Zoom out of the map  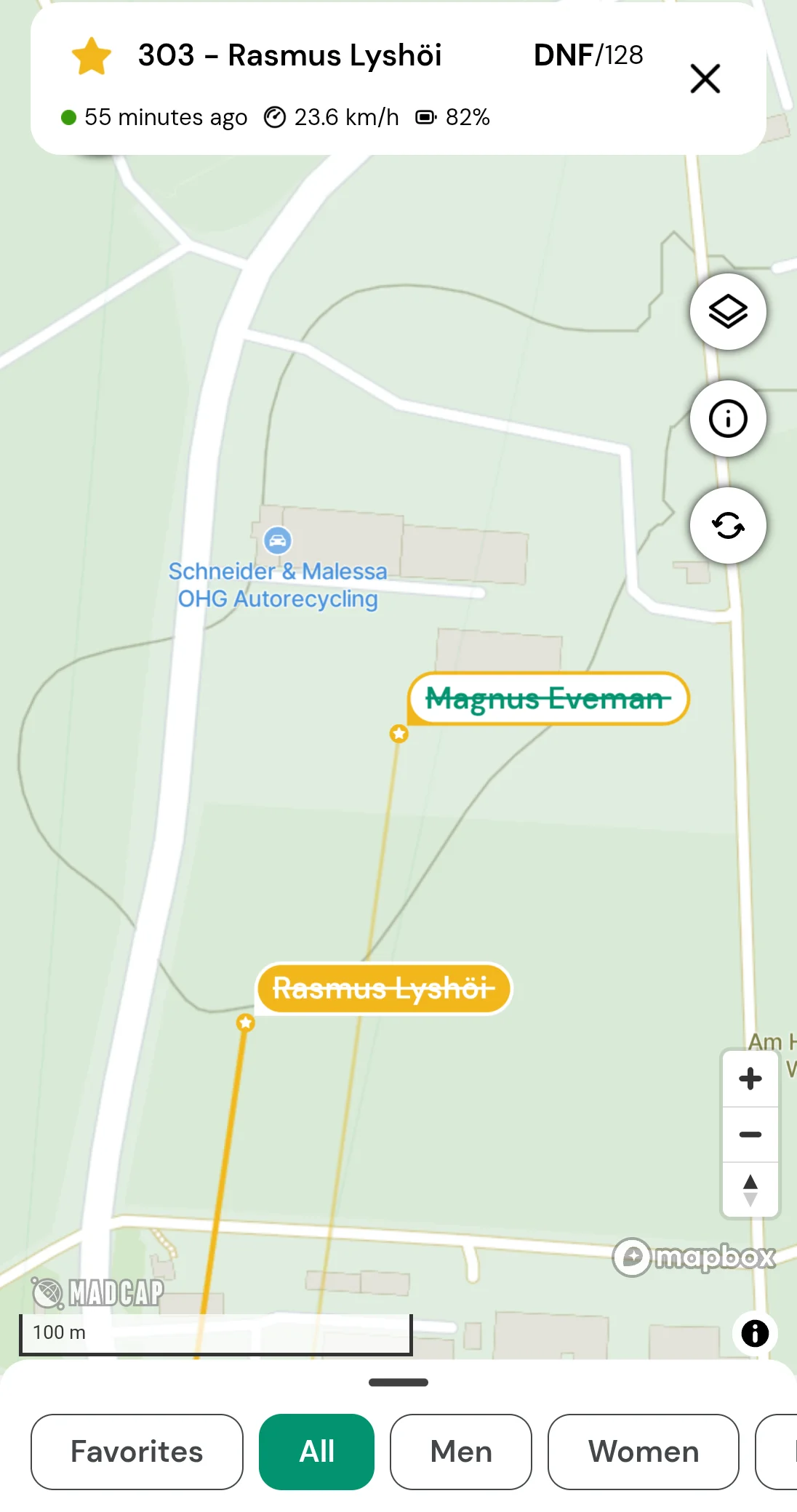coord(750,1135)
